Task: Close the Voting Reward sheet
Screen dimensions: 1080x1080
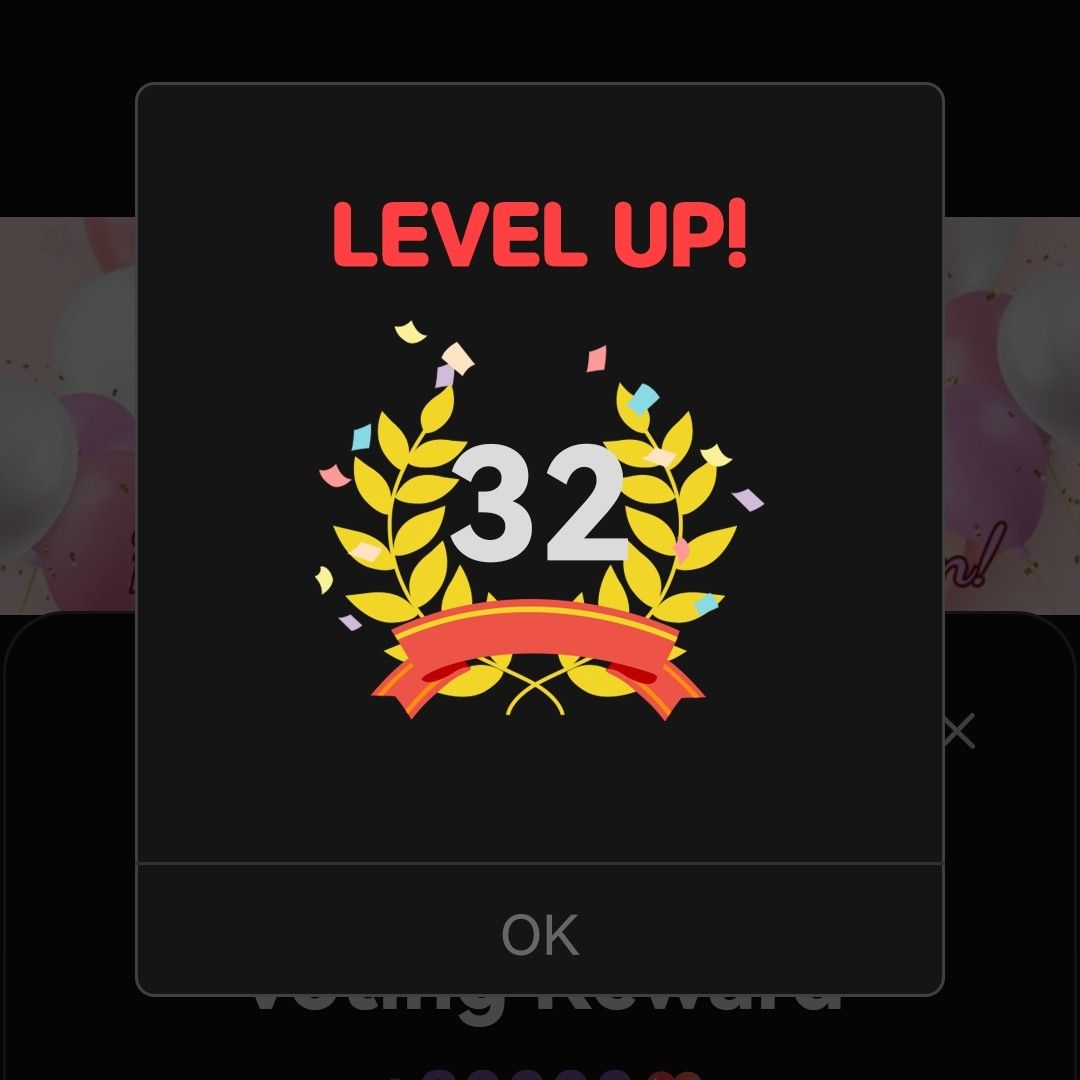Action: pyautogui.click(x=958, y=731)
